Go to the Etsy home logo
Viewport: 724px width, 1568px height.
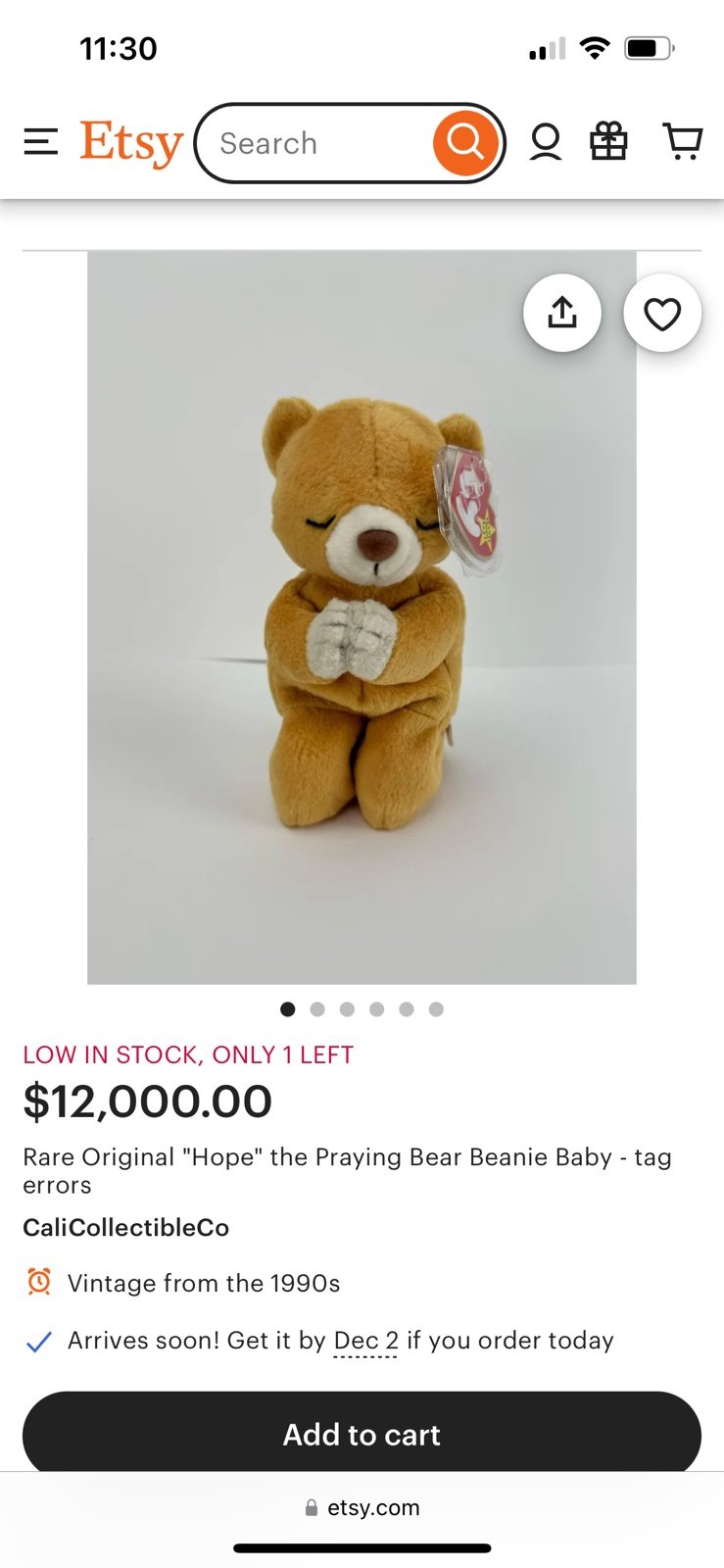[131, 144]
